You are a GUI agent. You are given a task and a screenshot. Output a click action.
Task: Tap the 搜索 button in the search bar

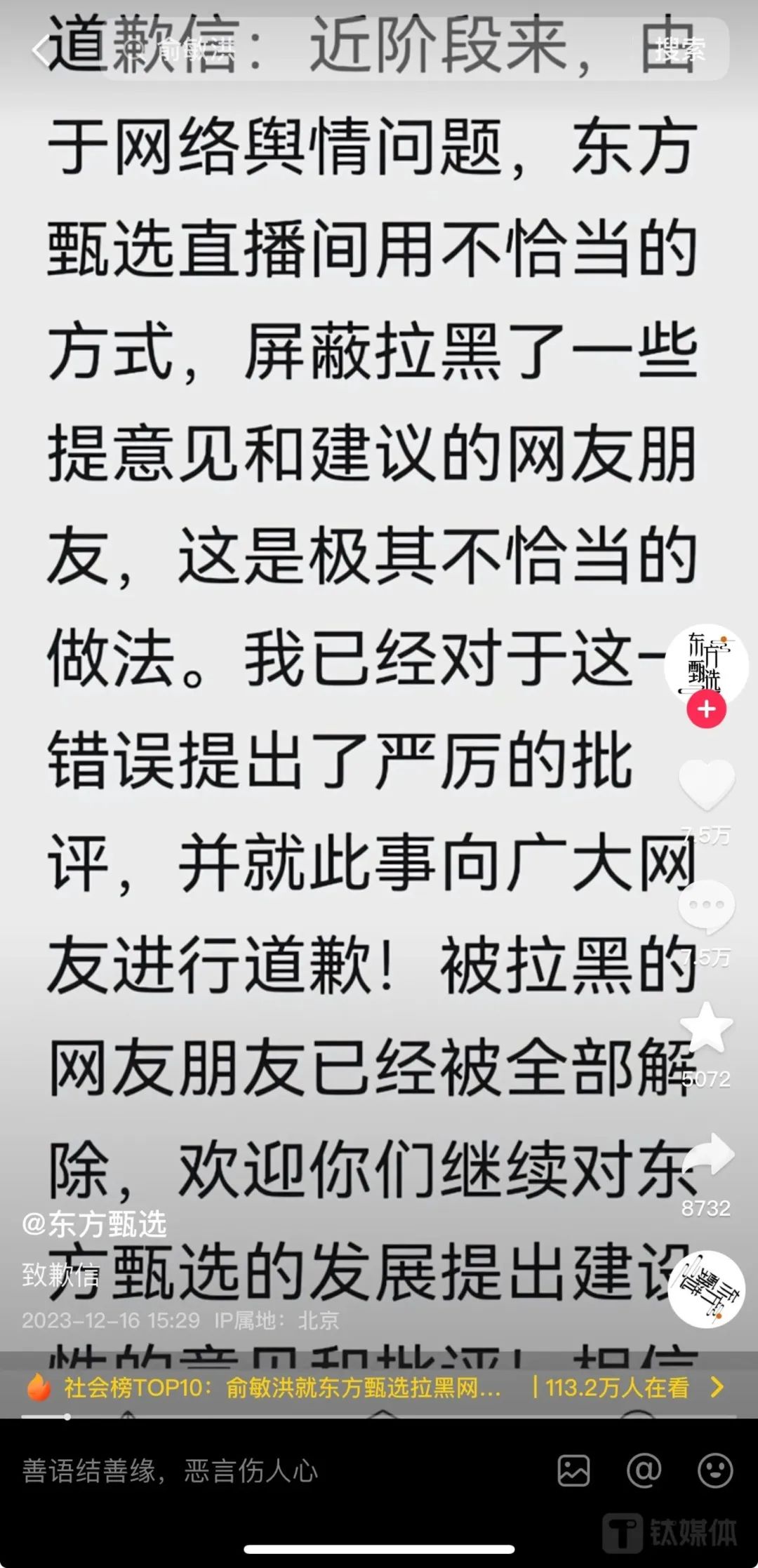(679, 49)
